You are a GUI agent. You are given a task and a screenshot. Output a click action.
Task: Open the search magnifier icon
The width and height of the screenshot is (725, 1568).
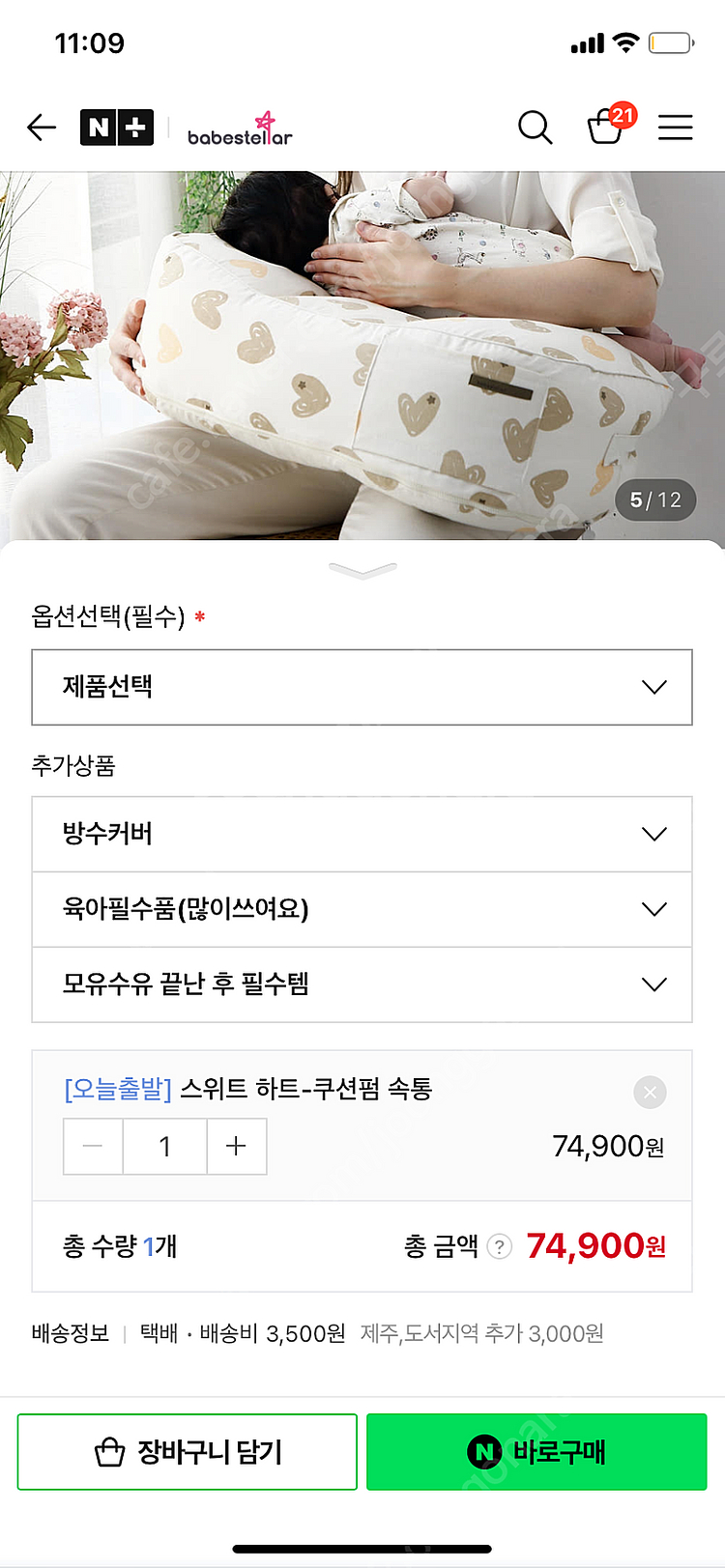point(535,127)
